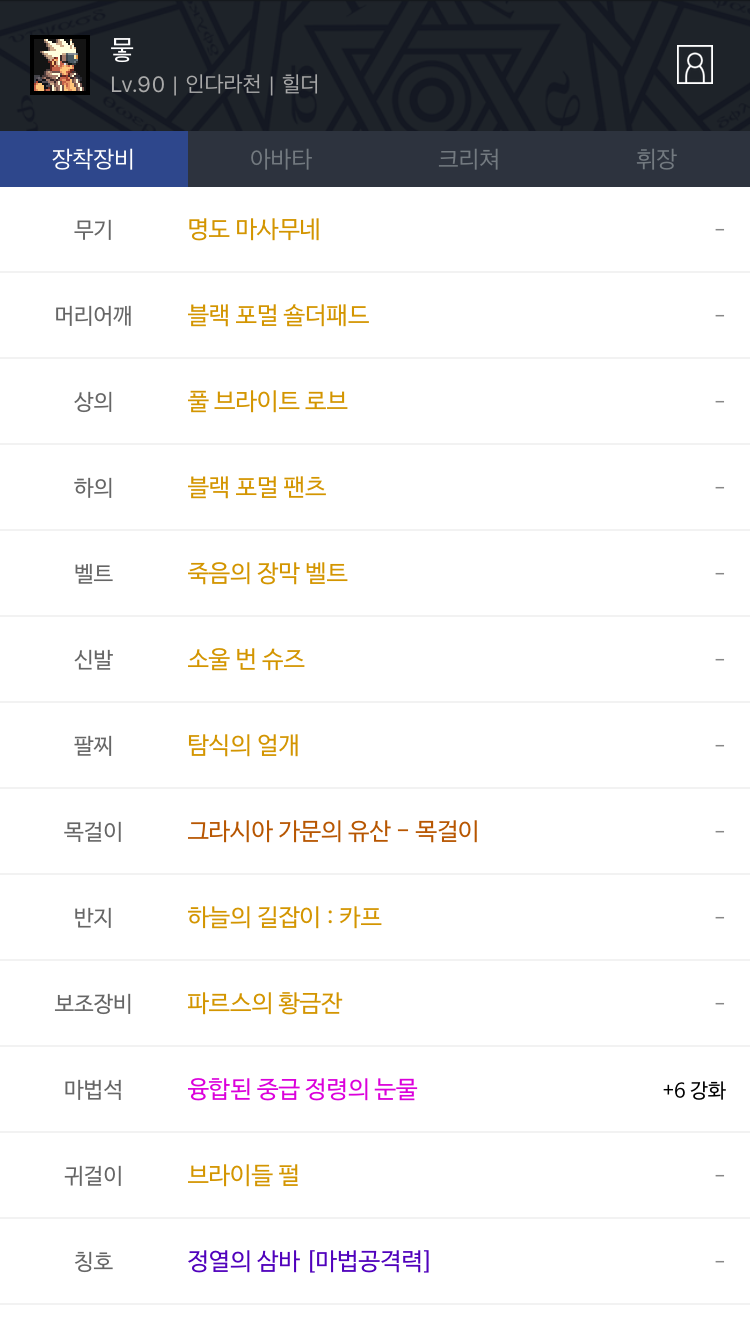View ring 하늘의 길잡이 : 카프
The height and width of the screenshot is (1334, 750).
pyautogui.click(x=284, y=918)
